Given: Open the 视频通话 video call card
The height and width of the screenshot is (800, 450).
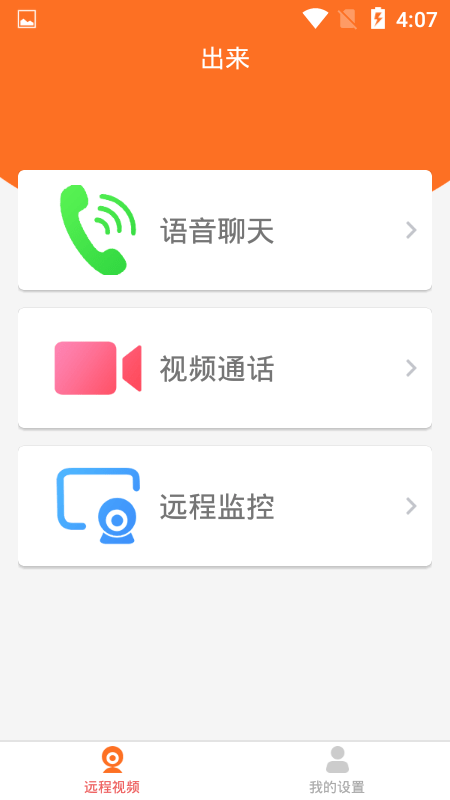Looking at the screenshot, I should tap(225, 368).
